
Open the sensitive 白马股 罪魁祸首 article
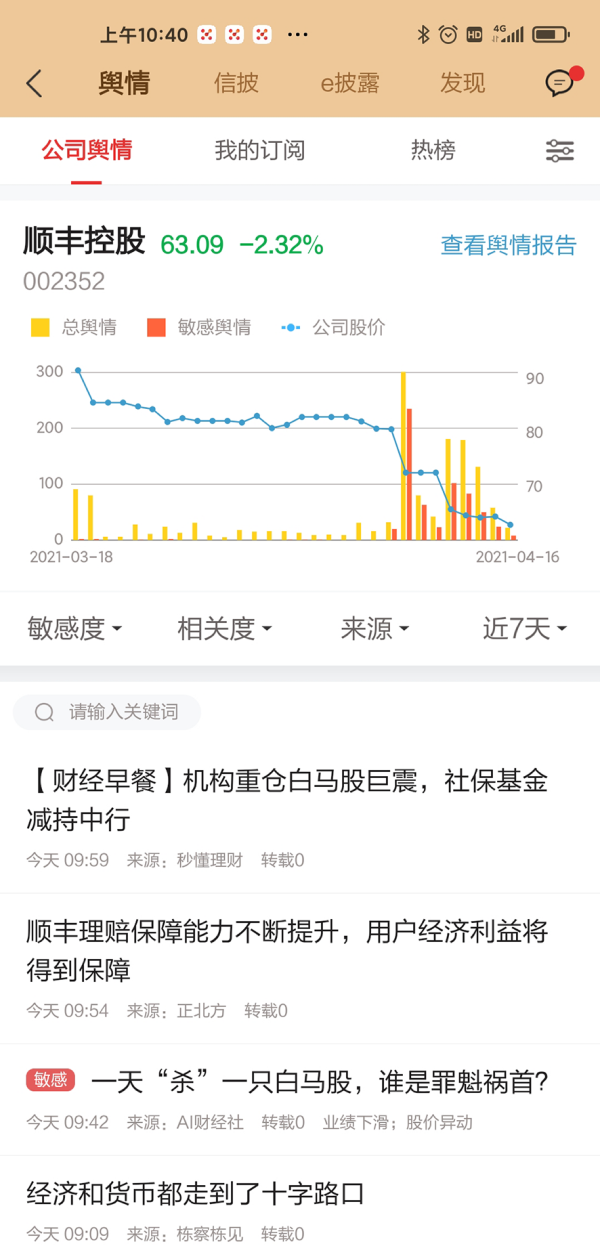coord(319,1082)
